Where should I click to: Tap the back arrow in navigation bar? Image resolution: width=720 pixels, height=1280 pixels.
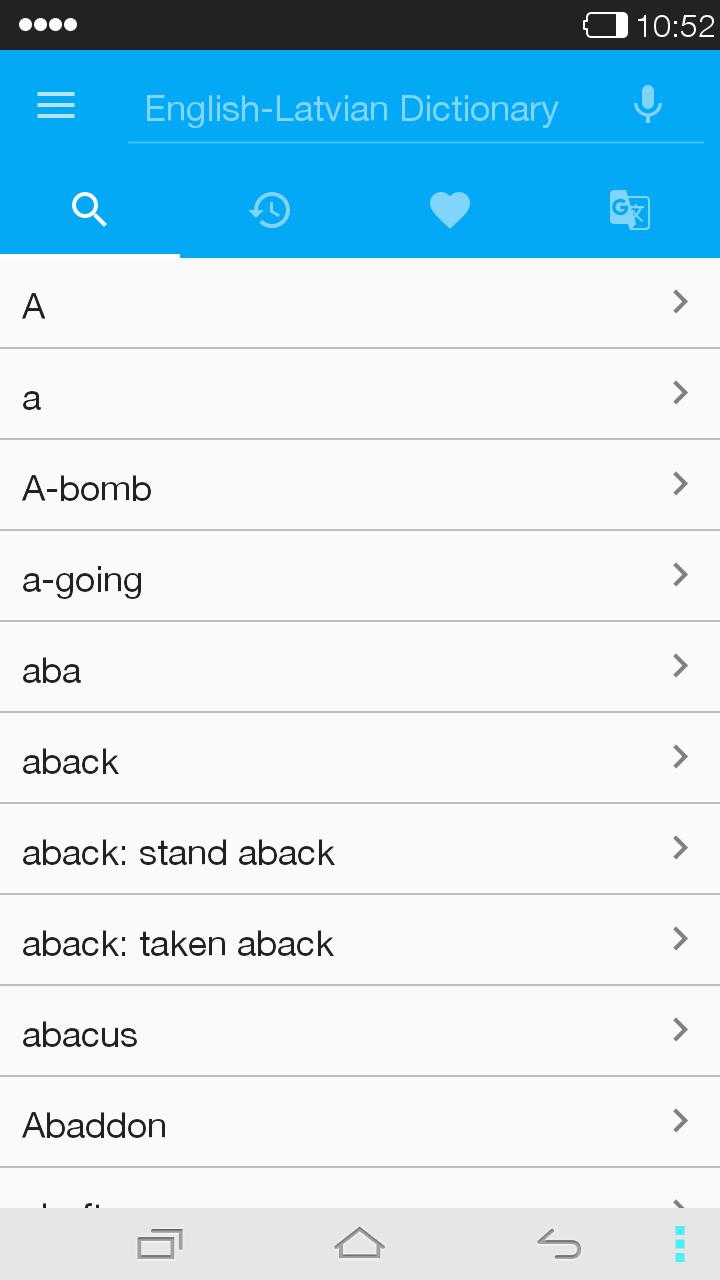(560, 1243)
